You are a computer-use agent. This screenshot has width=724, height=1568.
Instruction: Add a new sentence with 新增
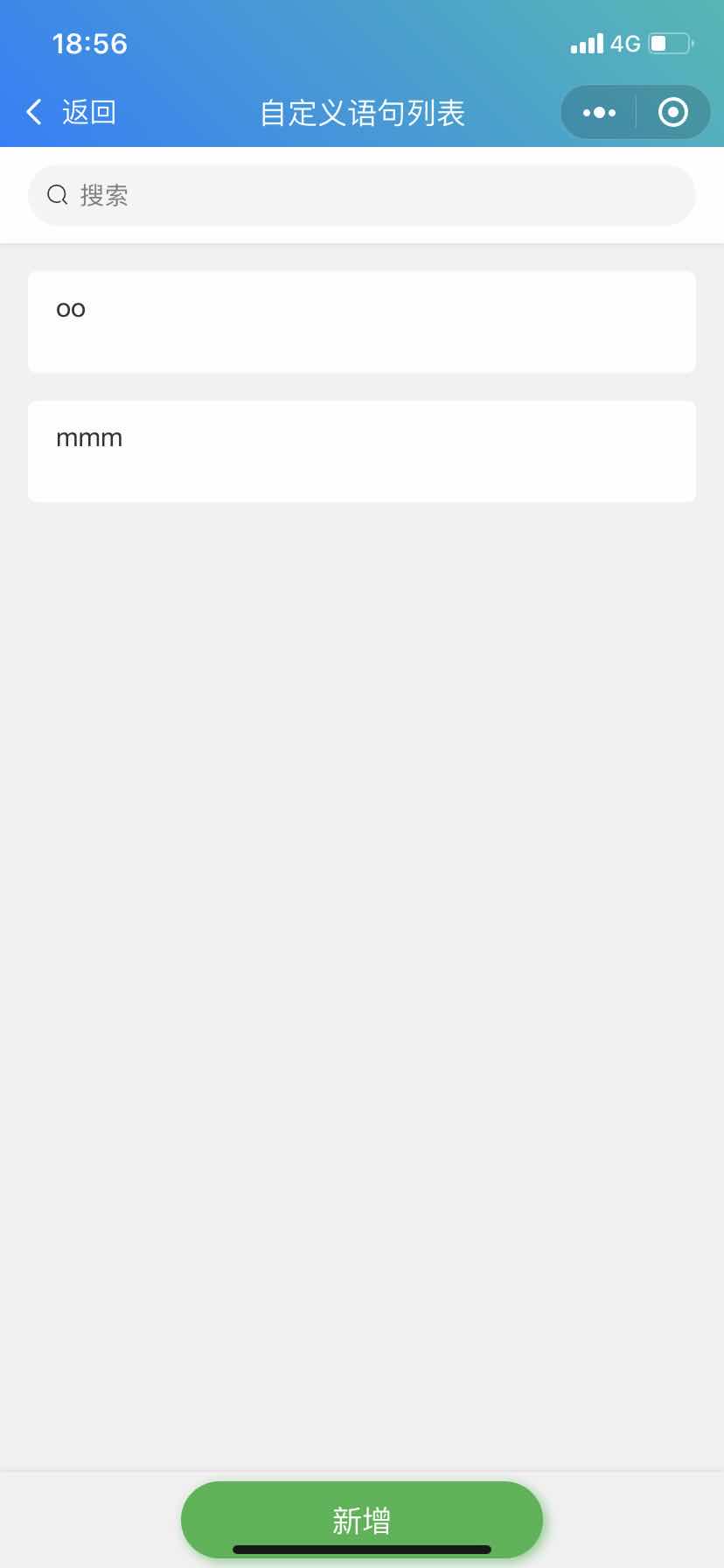[362, 1520]
